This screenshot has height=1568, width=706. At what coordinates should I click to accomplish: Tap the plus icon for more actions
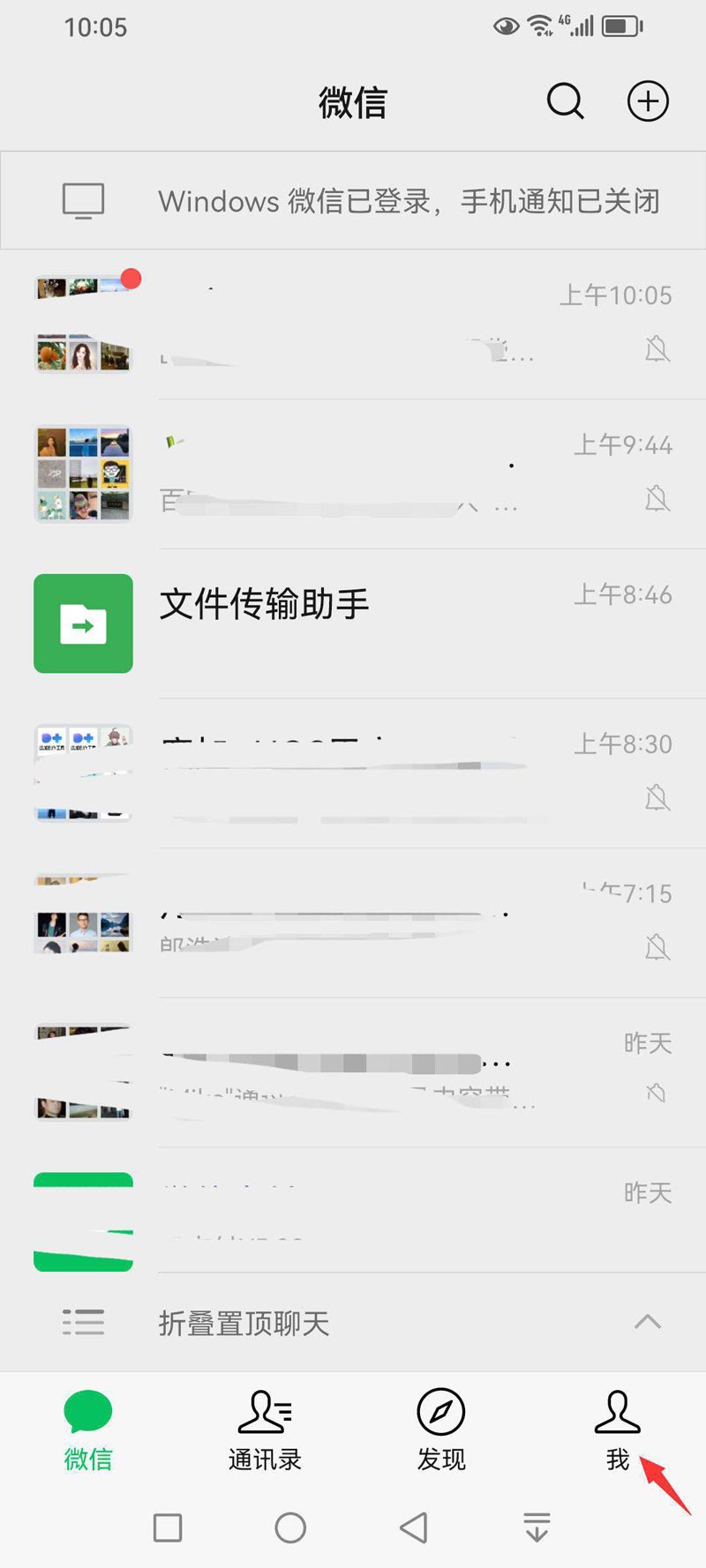tap(648, 101)
